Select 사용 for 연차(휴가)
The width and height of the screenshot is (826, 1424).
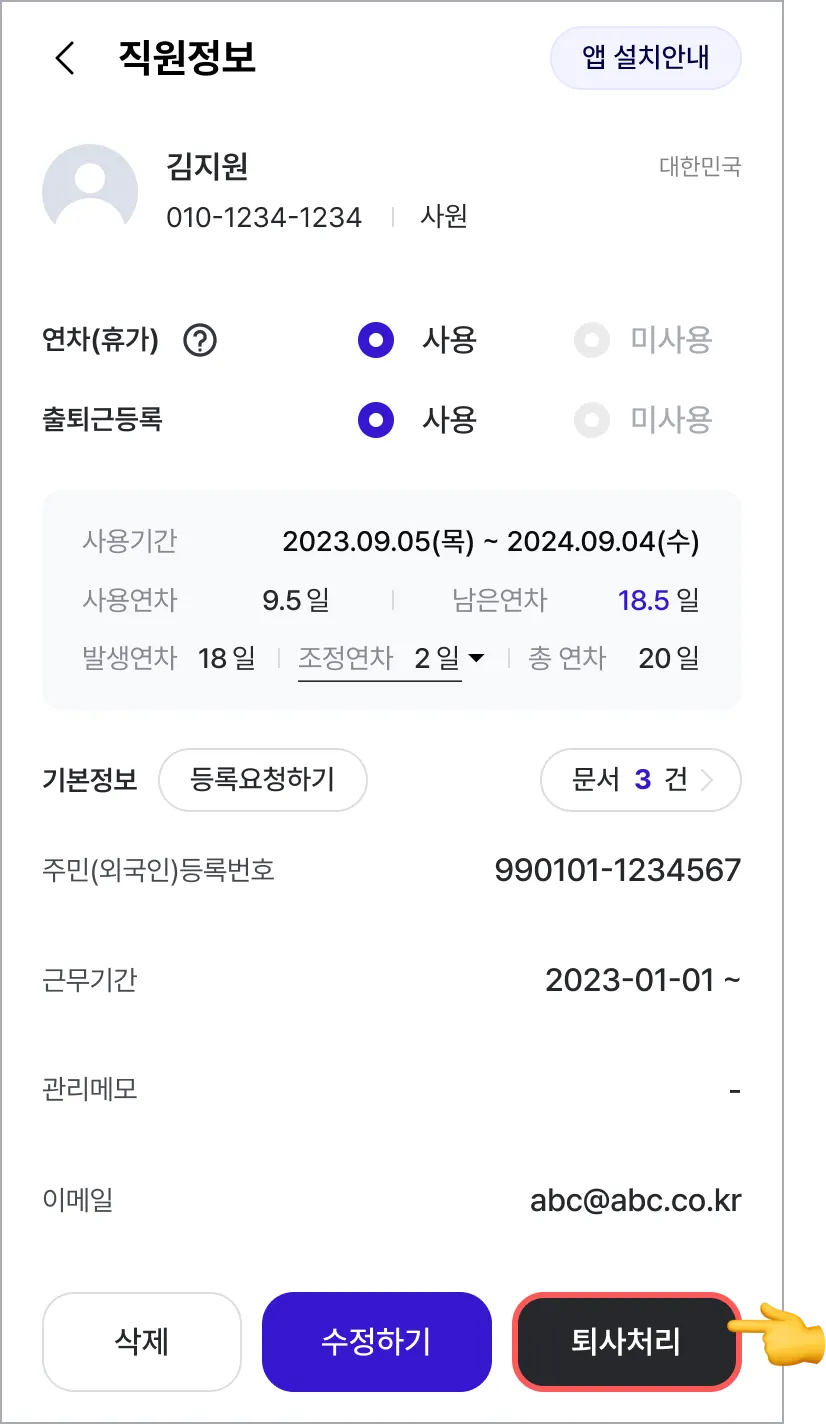375,341
